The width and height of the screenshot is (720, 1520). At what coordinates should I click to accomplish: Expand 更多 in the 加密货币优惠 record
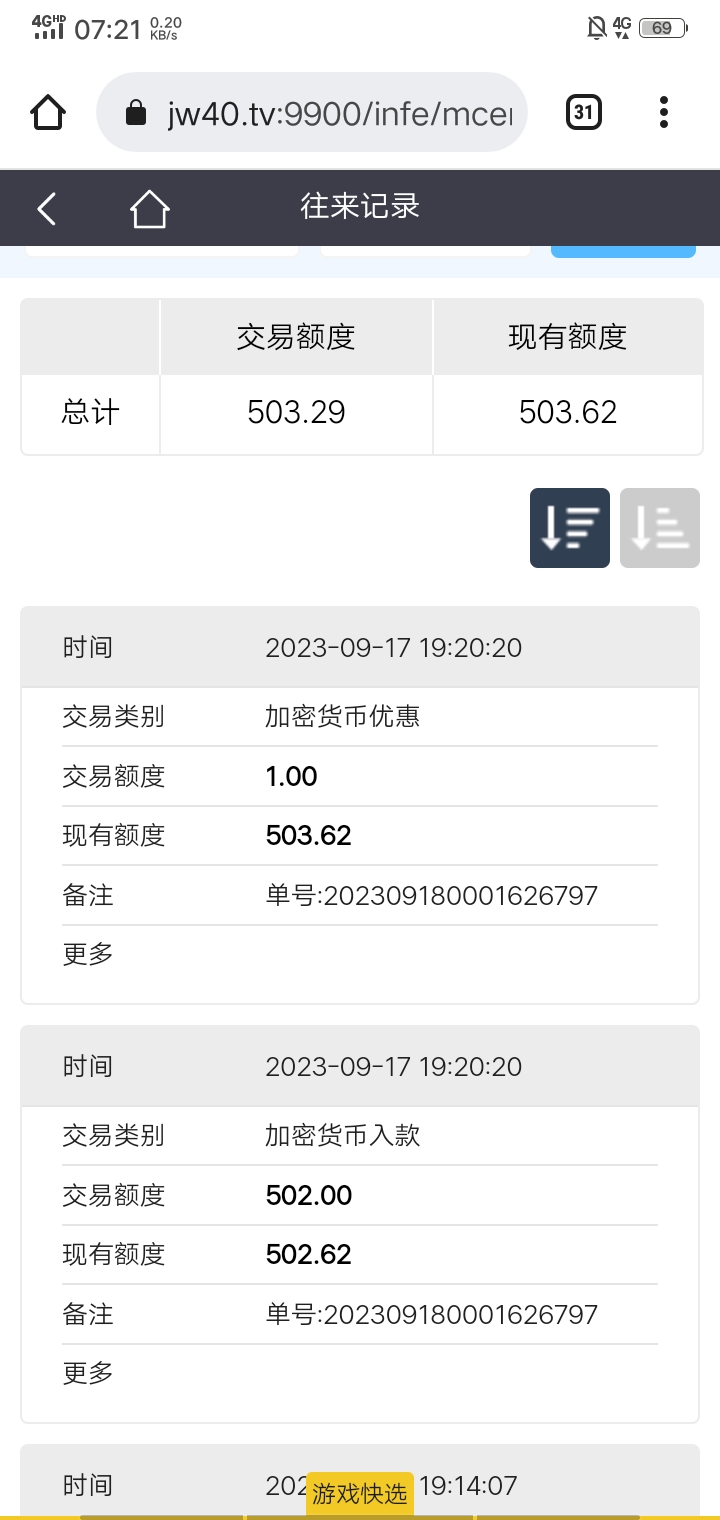pos(88,954)
